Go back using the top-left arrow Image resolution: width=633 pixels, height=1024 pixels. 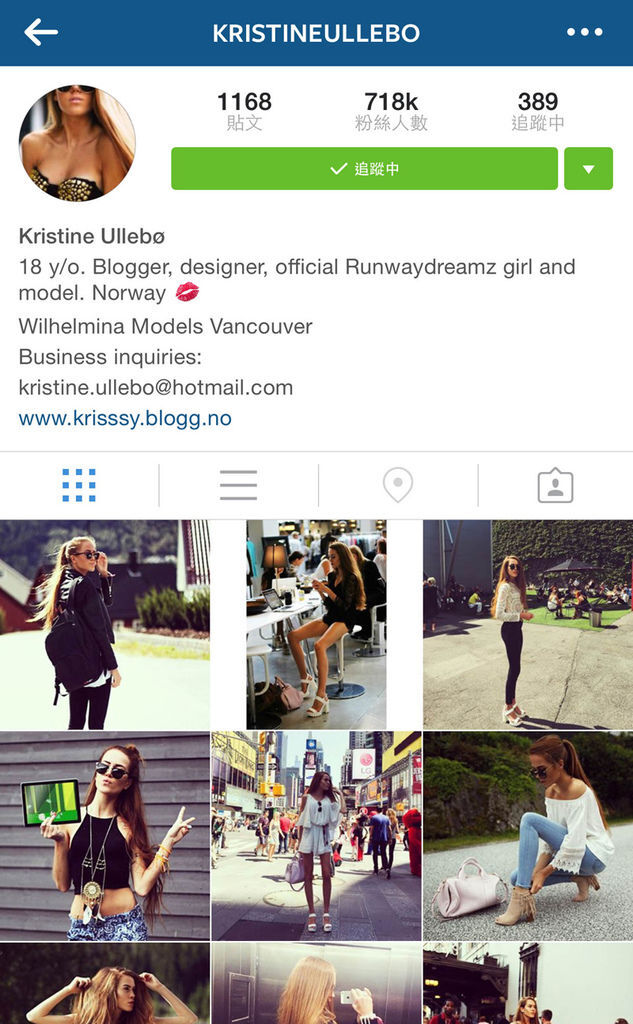click(41, 32)
